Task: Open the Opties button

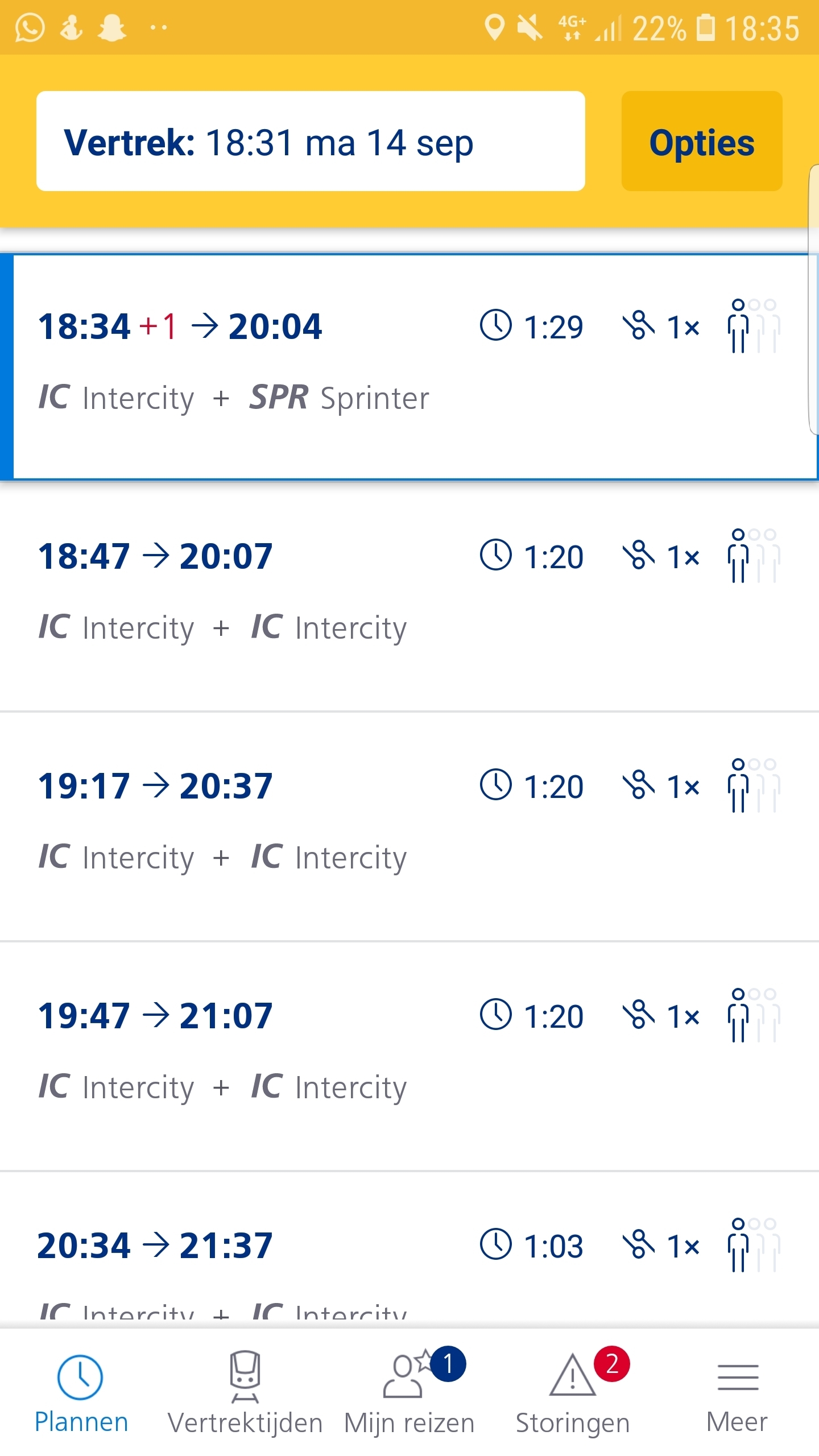Action: click(x=702, y=141)
